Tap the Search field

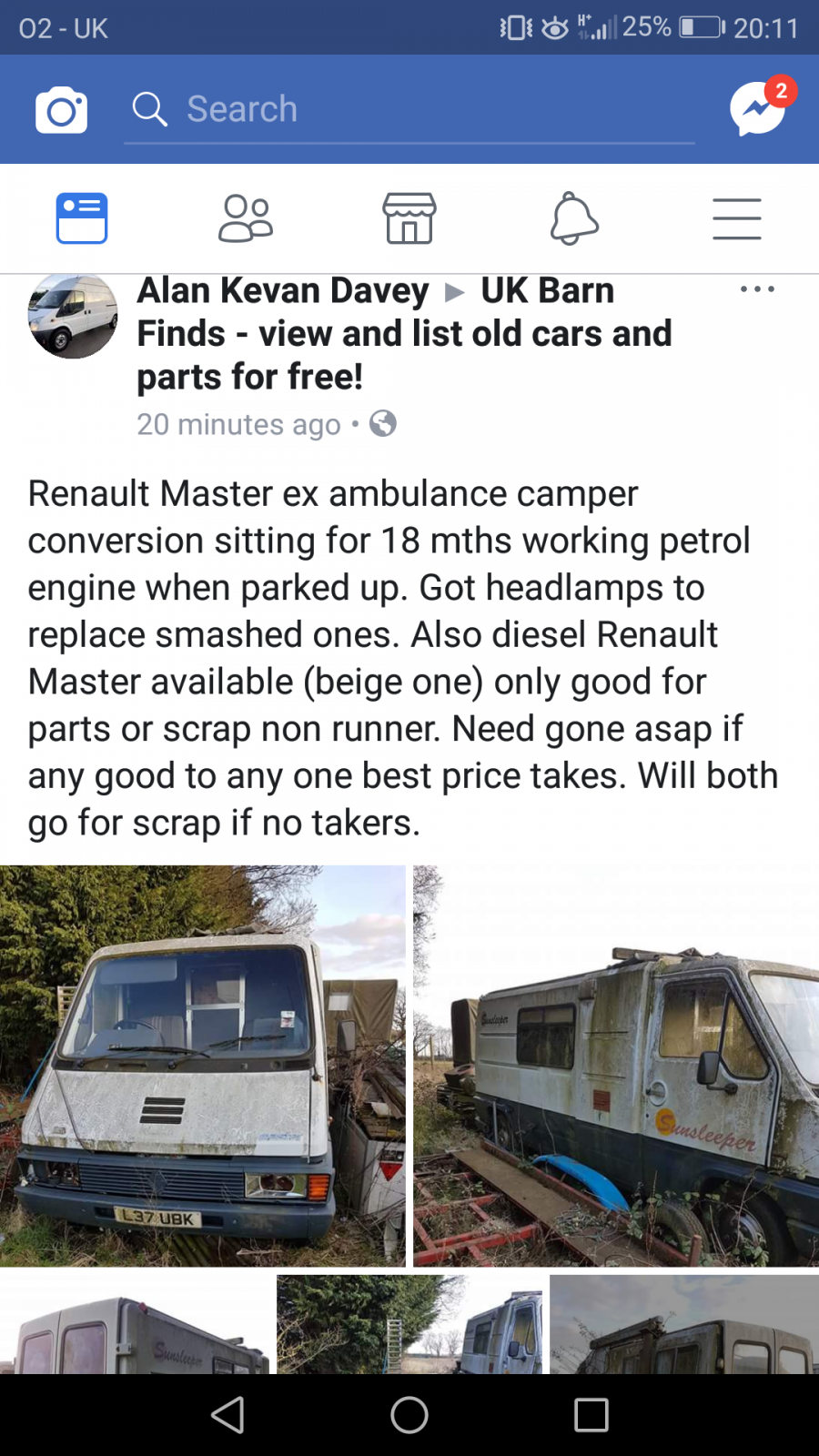409,109
